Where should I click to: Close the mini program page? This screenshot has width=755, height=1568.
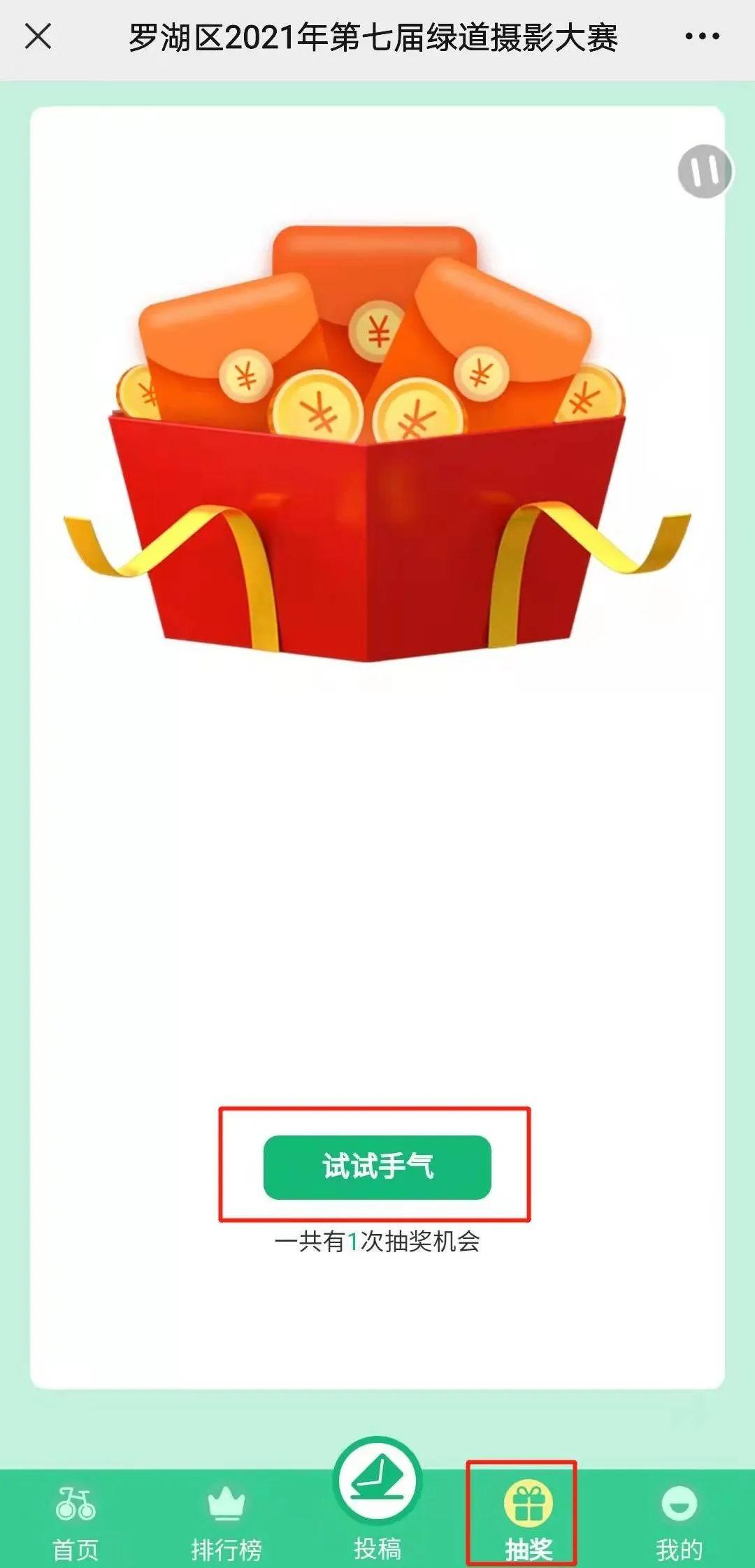[38, 36]
